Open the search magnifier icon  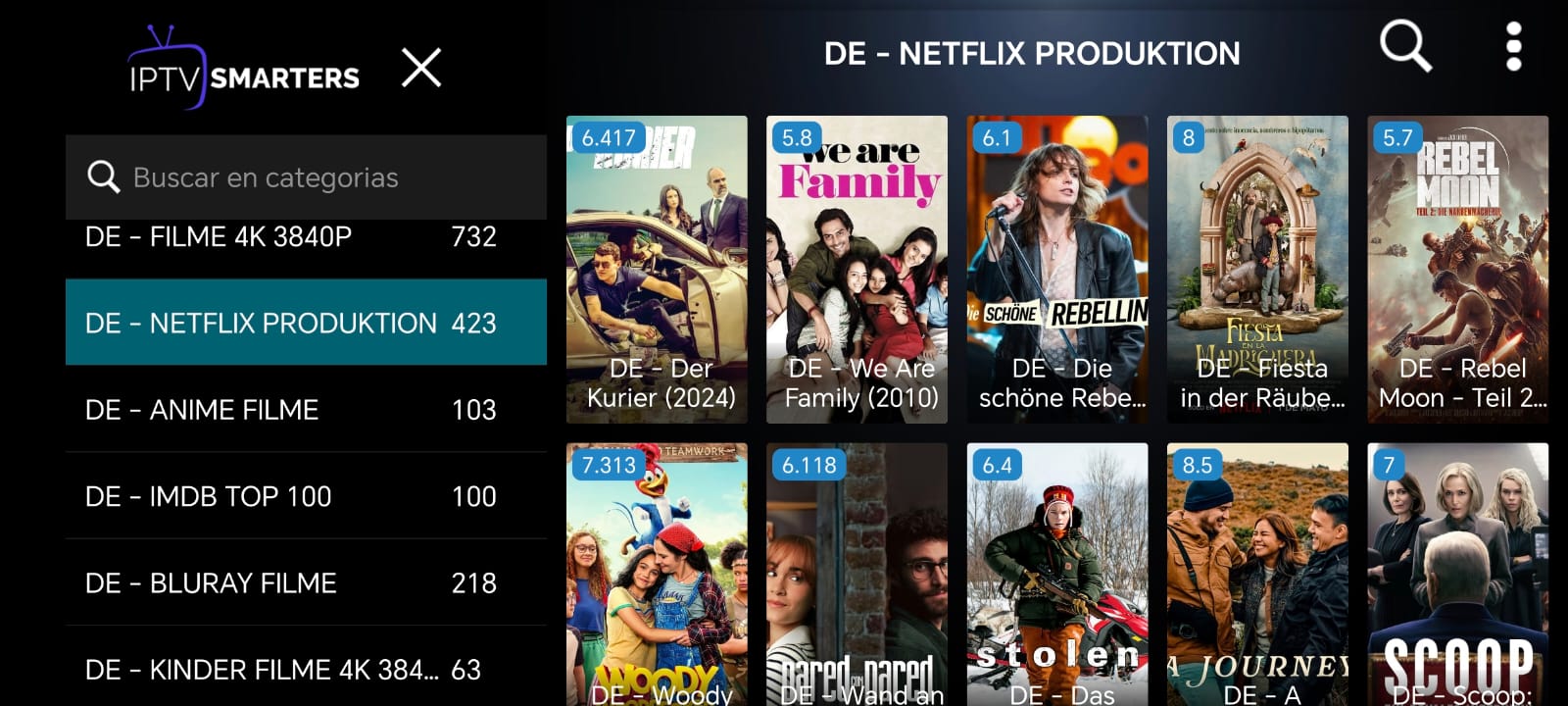point(1405,47)
